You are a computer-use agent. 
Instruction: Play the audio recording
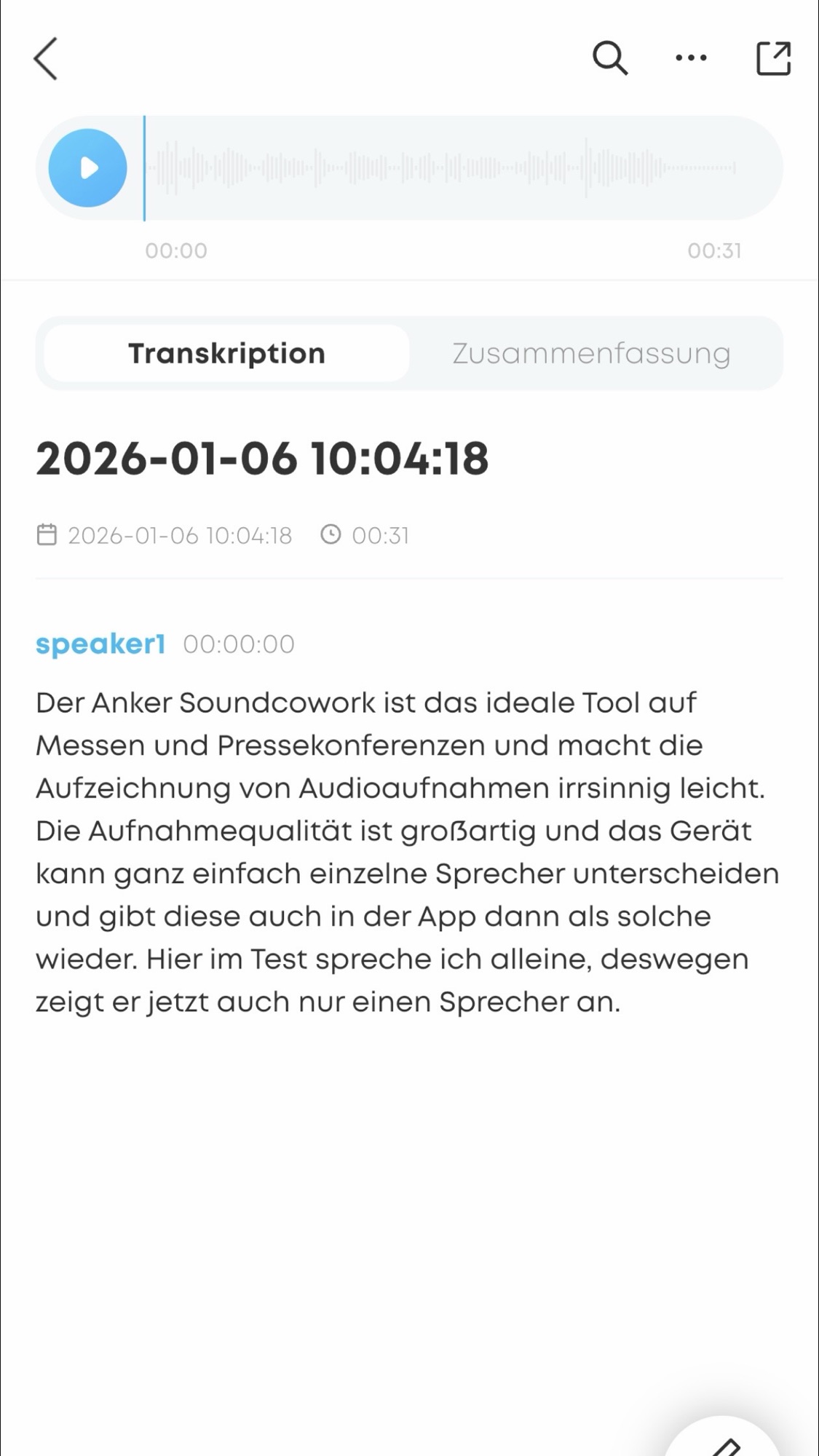[88, 168]
